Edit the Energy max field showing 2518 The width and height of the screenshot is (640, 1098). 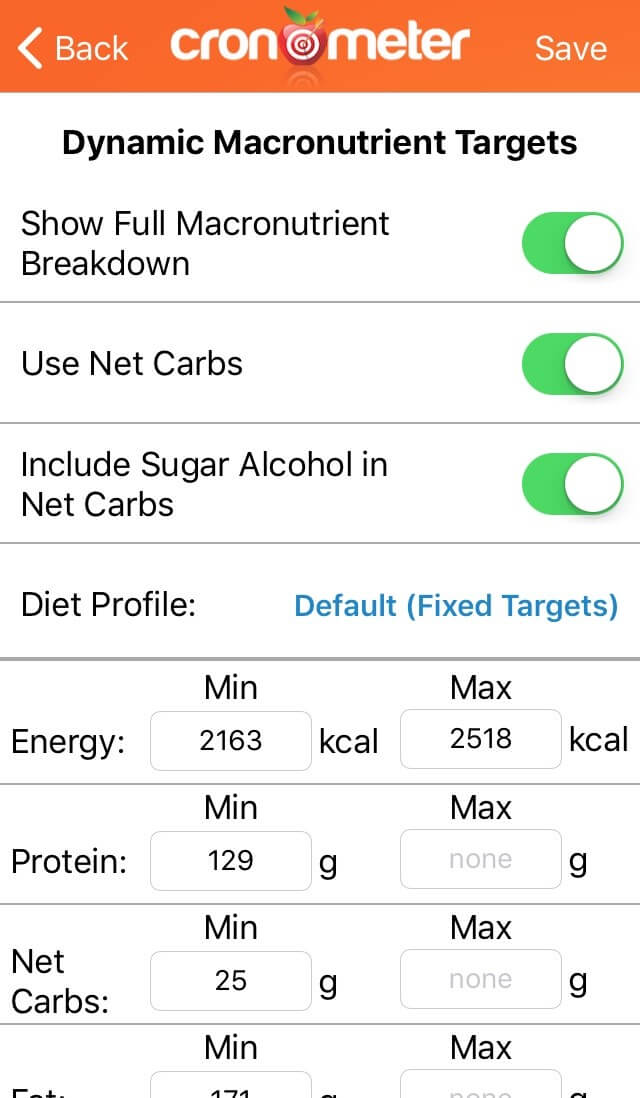480,739
